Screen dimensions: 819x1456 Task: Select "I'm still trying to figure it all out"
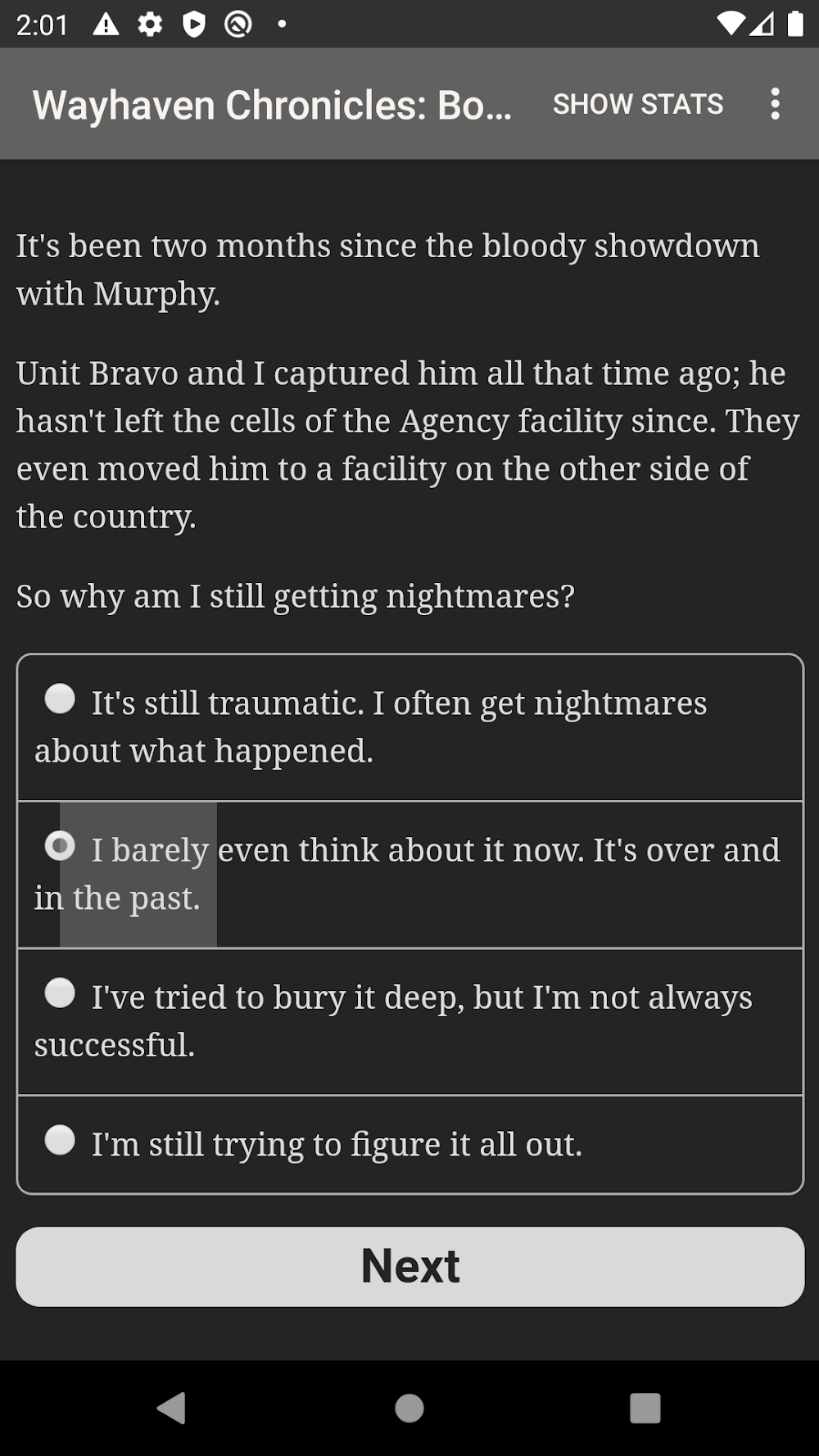coord(61,1140)
